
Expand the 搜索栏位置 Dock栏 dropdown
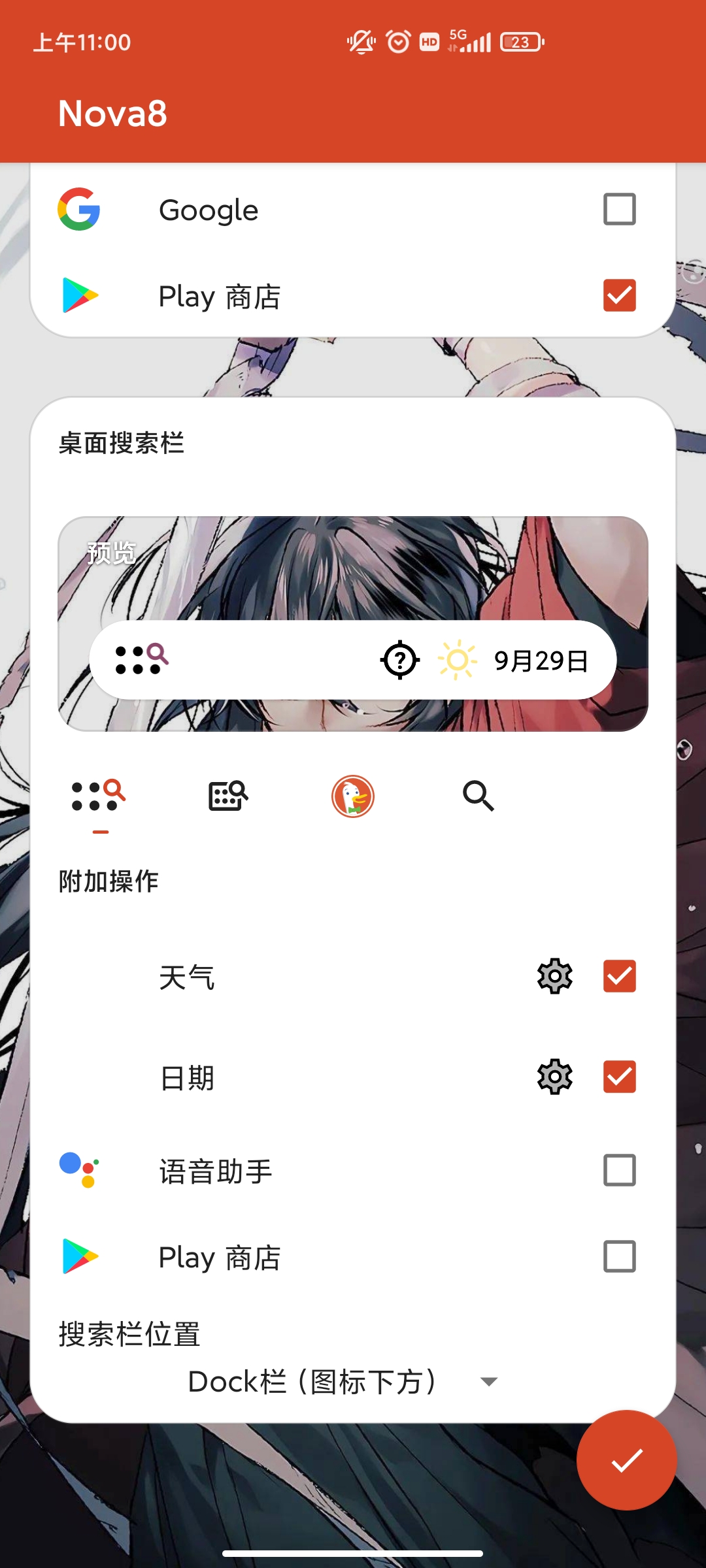pyautogui.click(x=343, y=1382)
